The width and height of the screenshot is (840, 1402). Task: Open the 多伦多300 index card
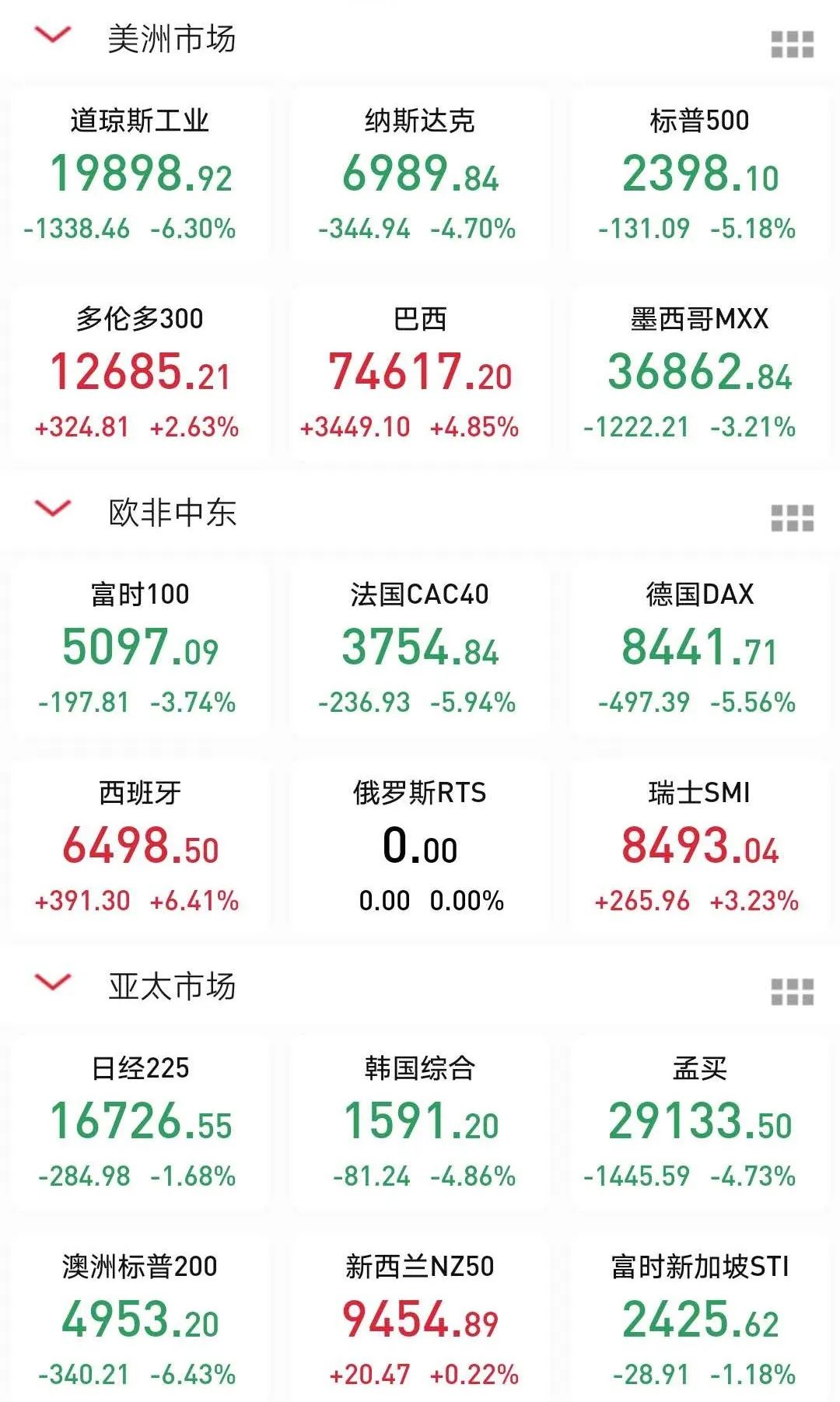pos(140,373)
